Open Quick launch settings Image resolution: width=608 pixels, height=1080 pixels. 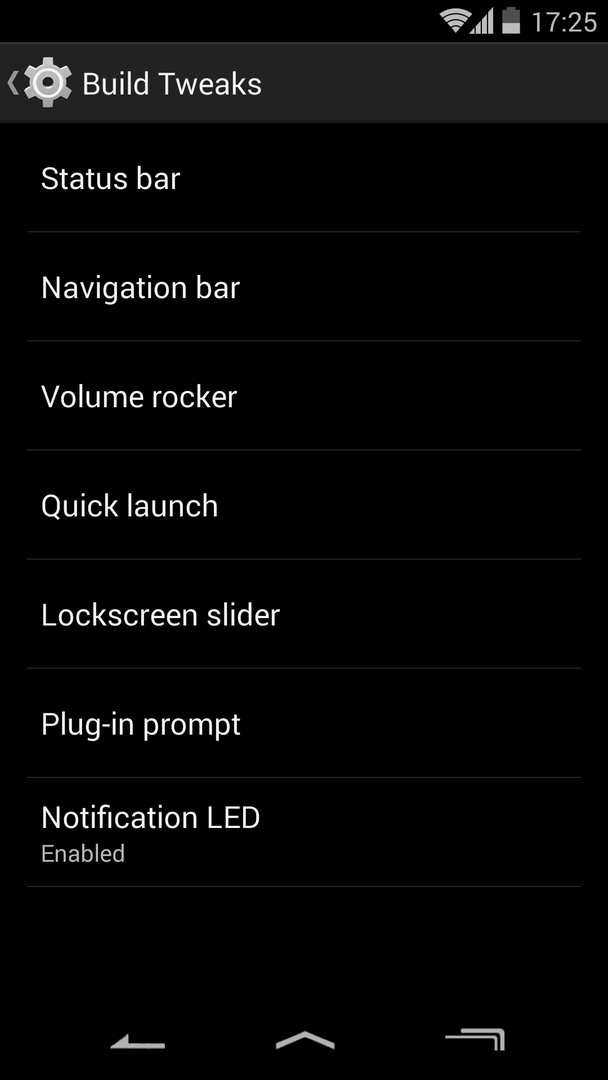click(x=304, y=505)
